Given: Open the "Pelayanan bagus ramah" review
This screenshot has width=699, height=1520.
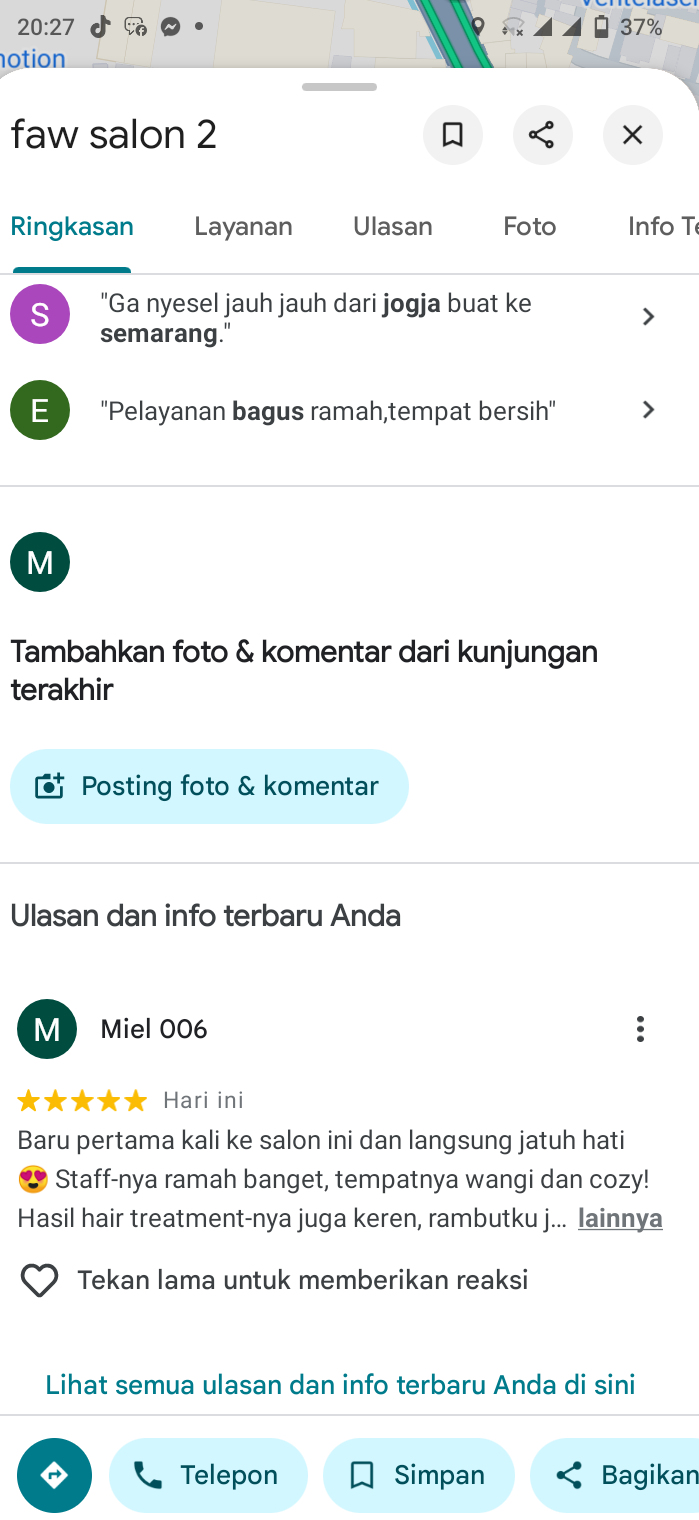Looking at the screenshot, I should click(340, 411).
